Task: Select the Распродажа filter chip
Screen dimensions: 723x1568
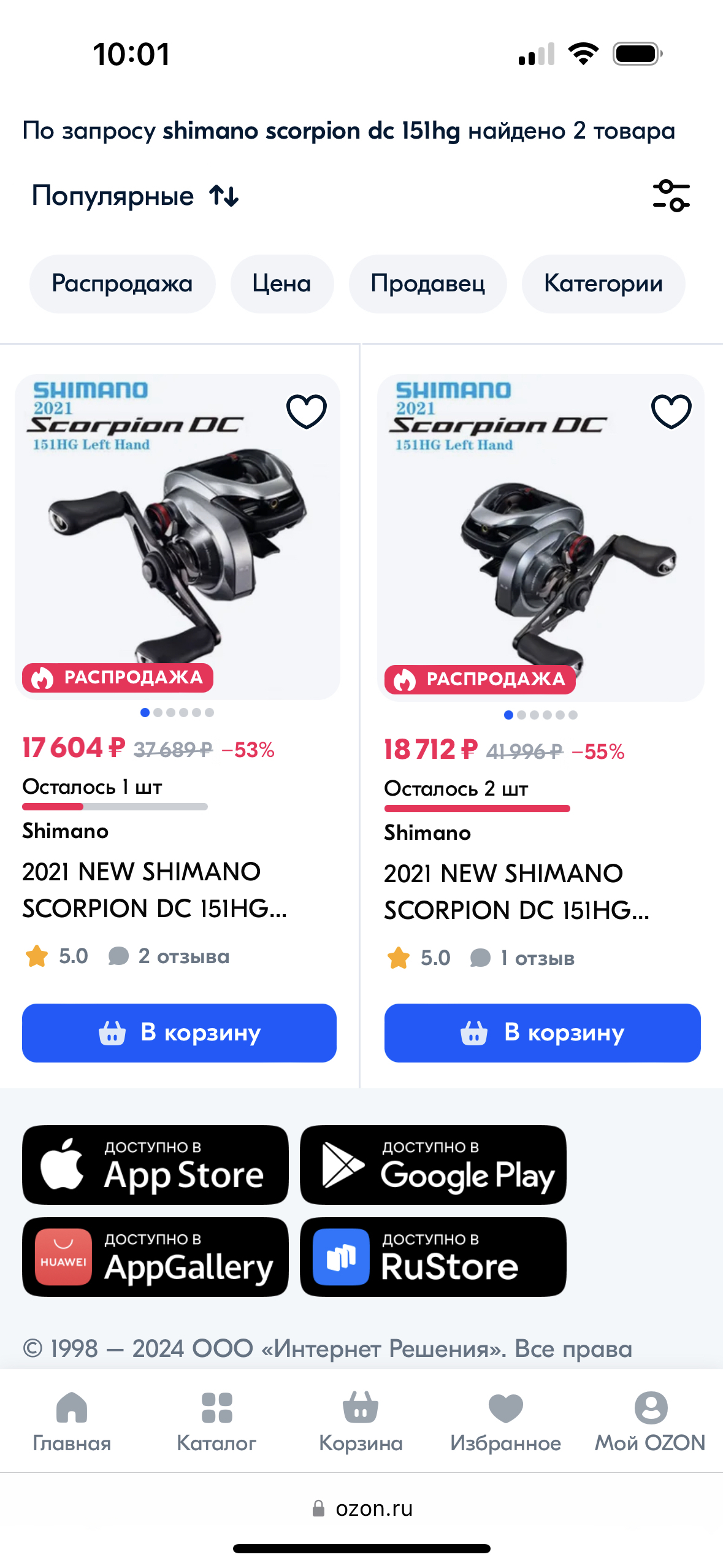Action: click(x=122, y=284)
